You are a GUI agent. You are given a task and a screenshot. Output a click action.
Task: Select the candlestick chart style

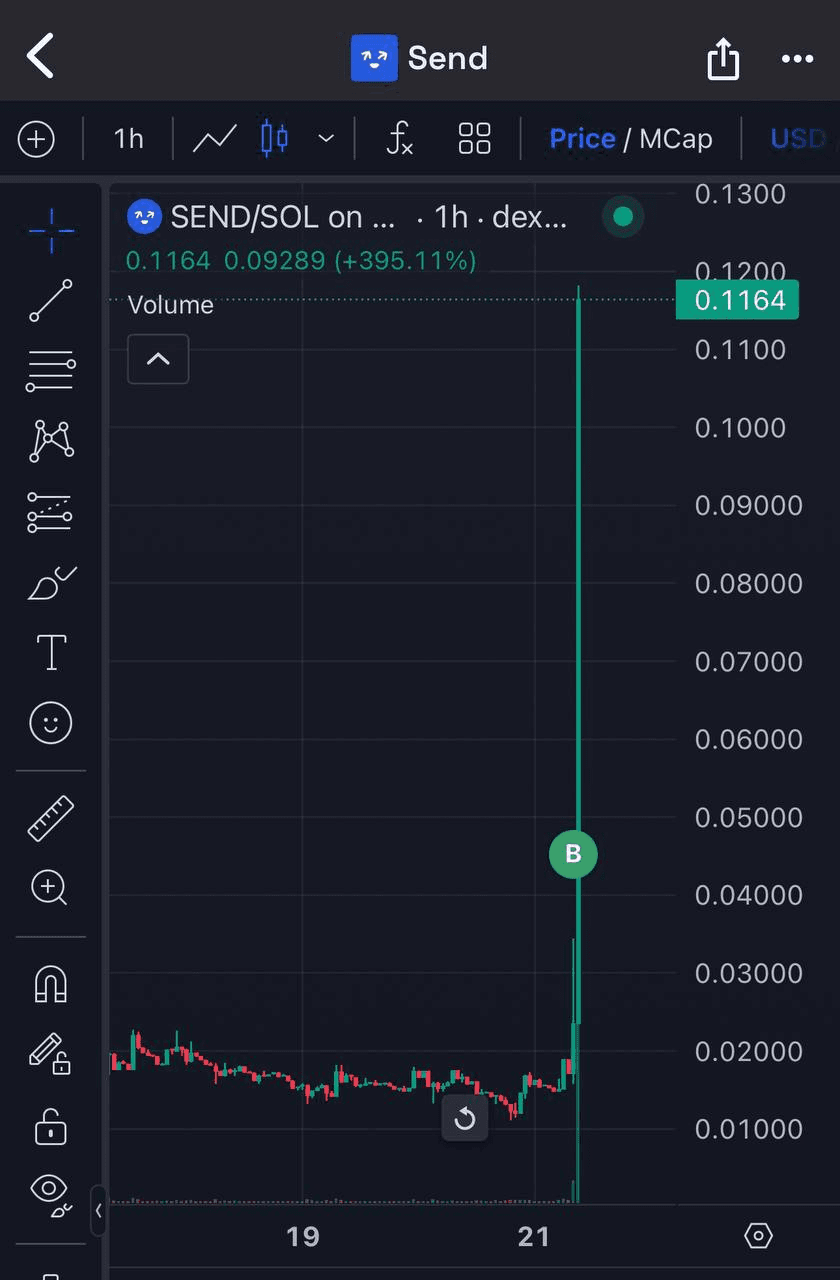pos(274,138)
